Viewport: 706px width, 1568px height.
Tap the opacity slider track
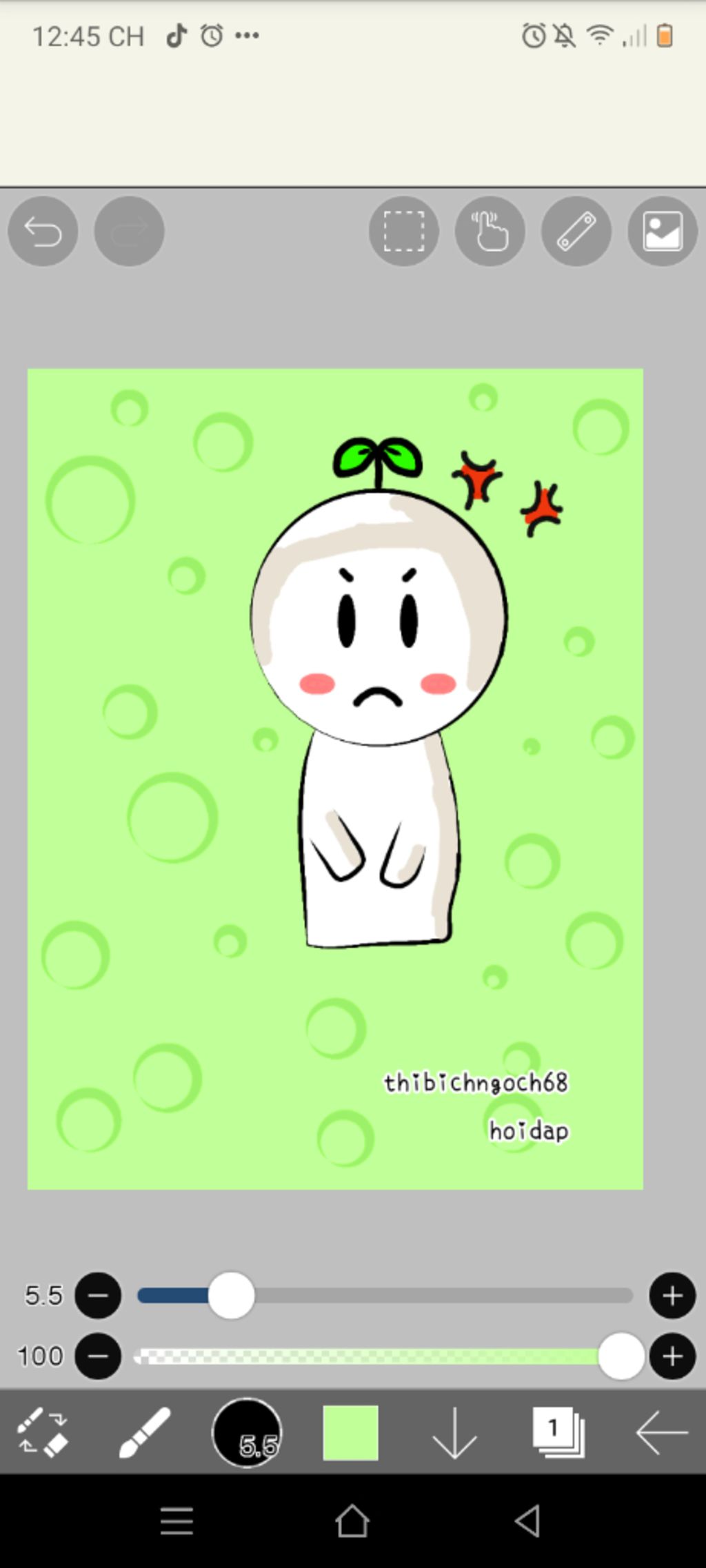coord(365,1356)
